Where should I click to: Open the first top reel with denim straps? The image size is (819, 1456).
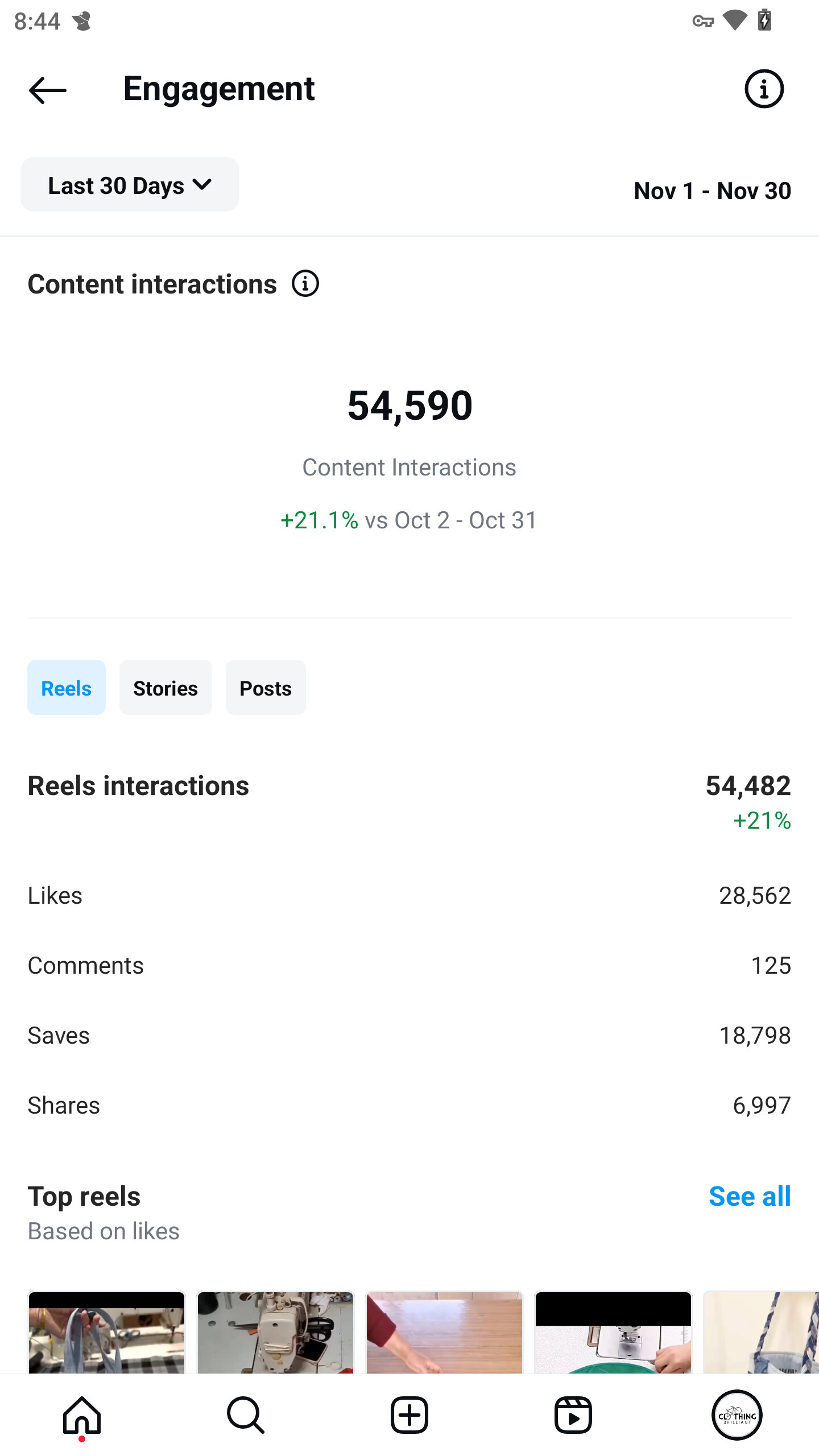coord(107,1332)
